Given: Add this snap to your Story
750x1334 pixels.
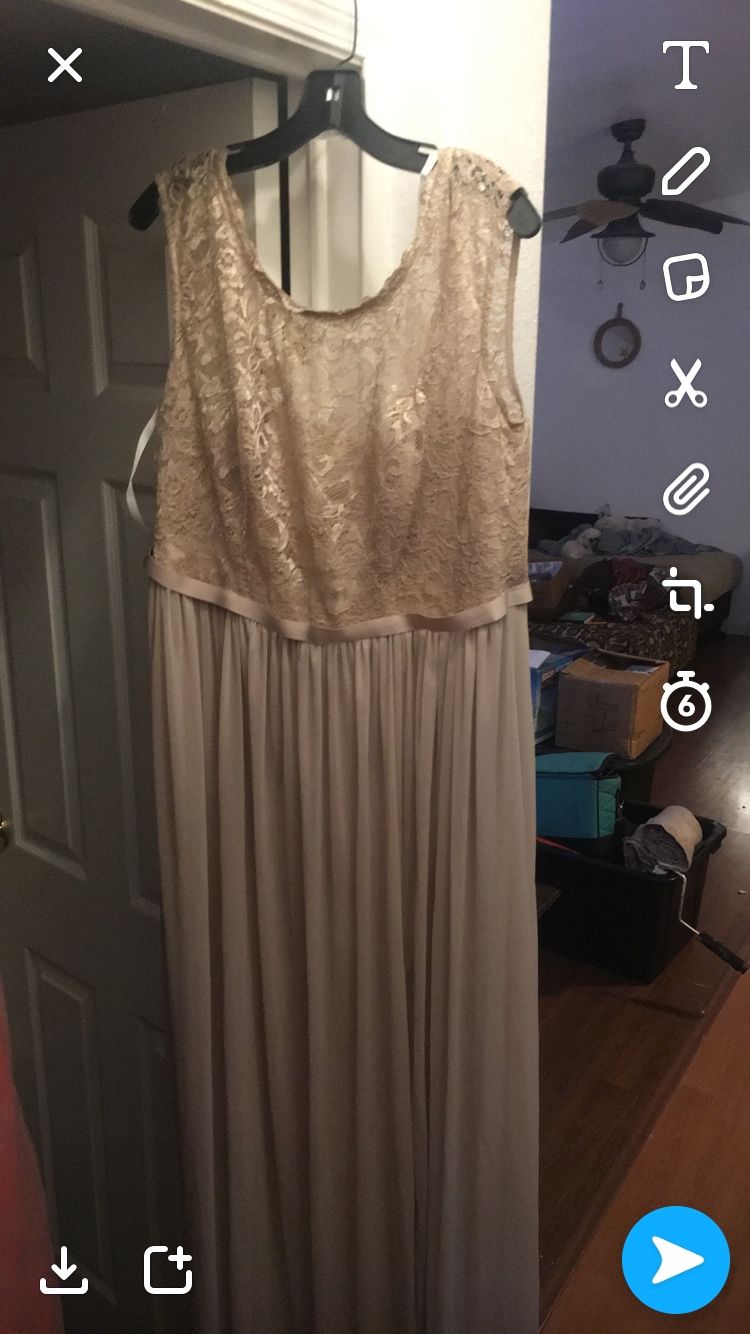Looking at the screenshot, I should 168,1270.
